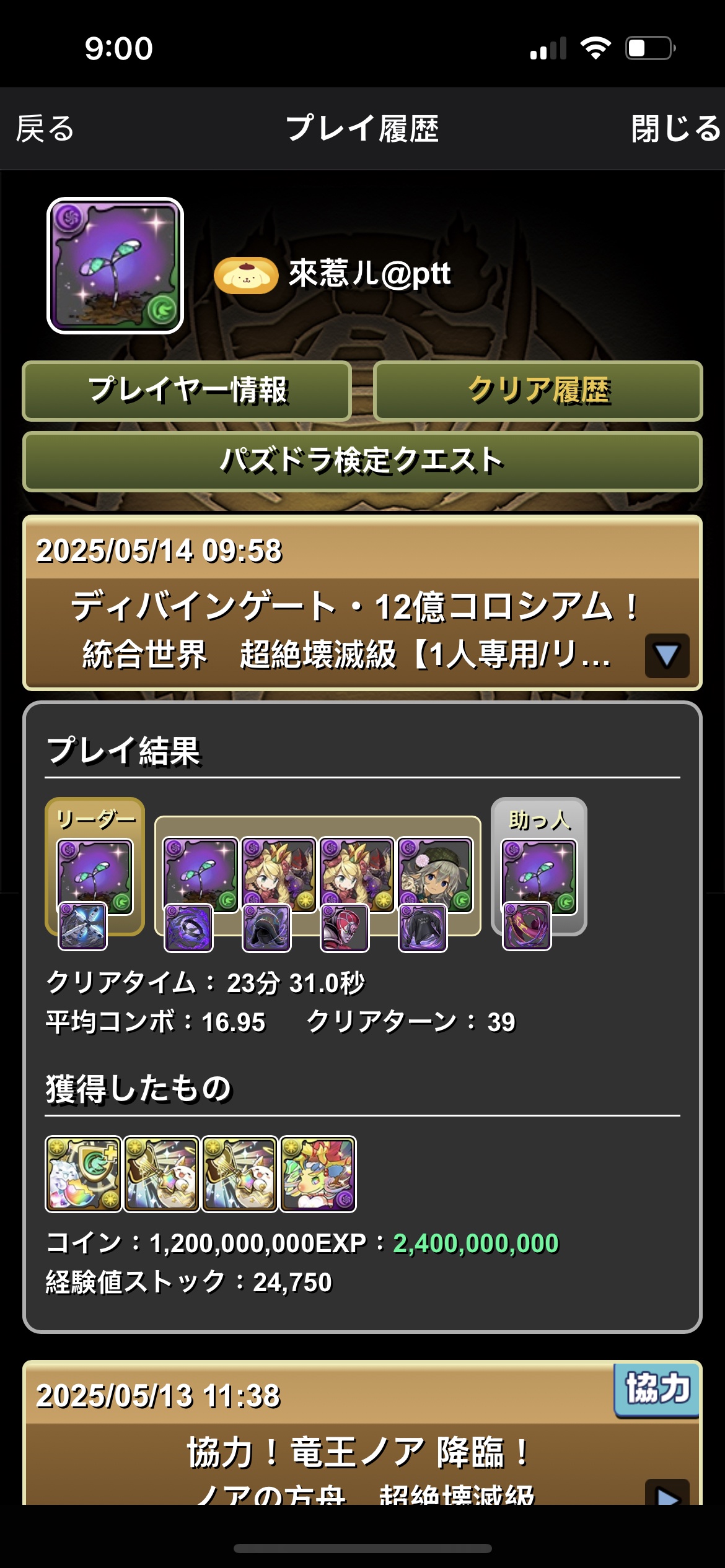Switch to クリア履歴 clear history

pyautogui.click(x=538, y=391)
